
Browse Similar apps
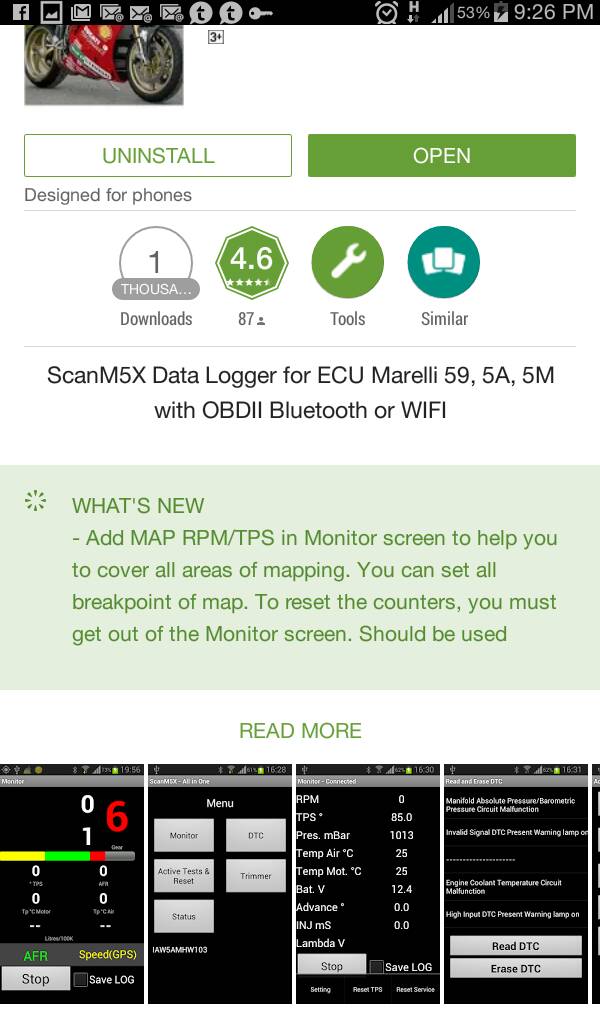(443, 263)
